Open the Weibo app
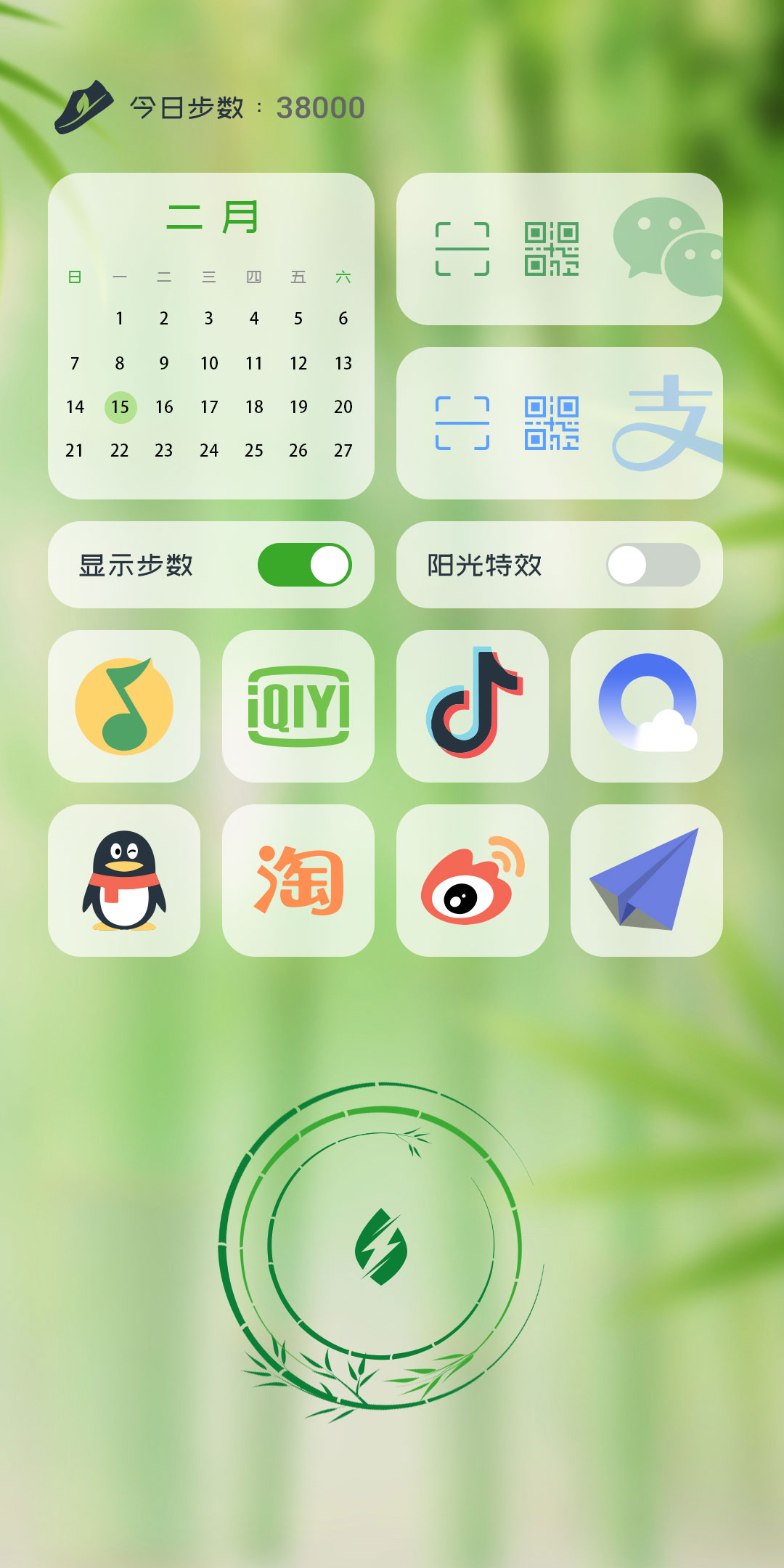Viewport: 784px width, 1568px height. (x=473, y=881)
